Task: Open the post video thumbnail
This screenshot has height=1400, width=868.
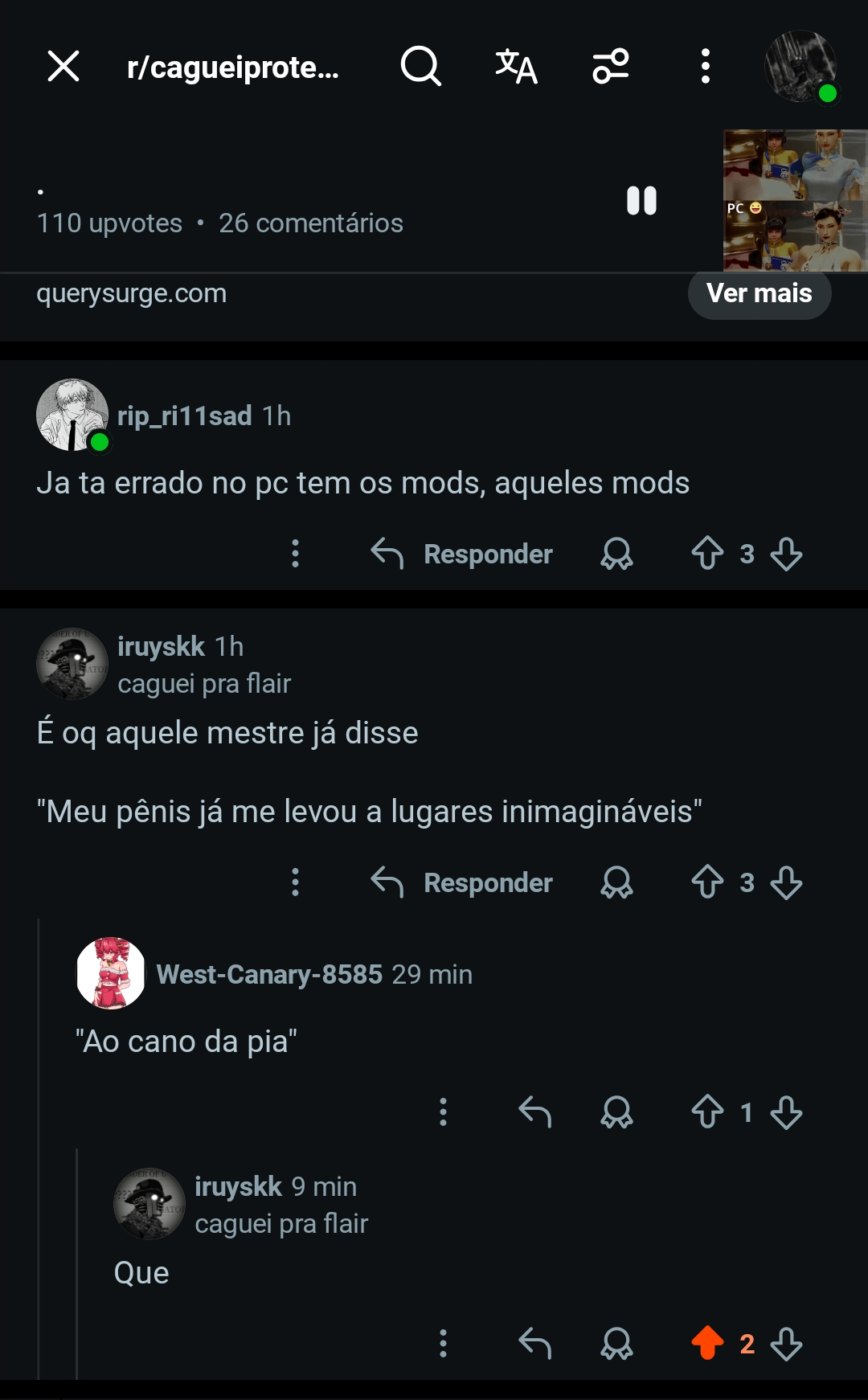Action: [794, 201]
